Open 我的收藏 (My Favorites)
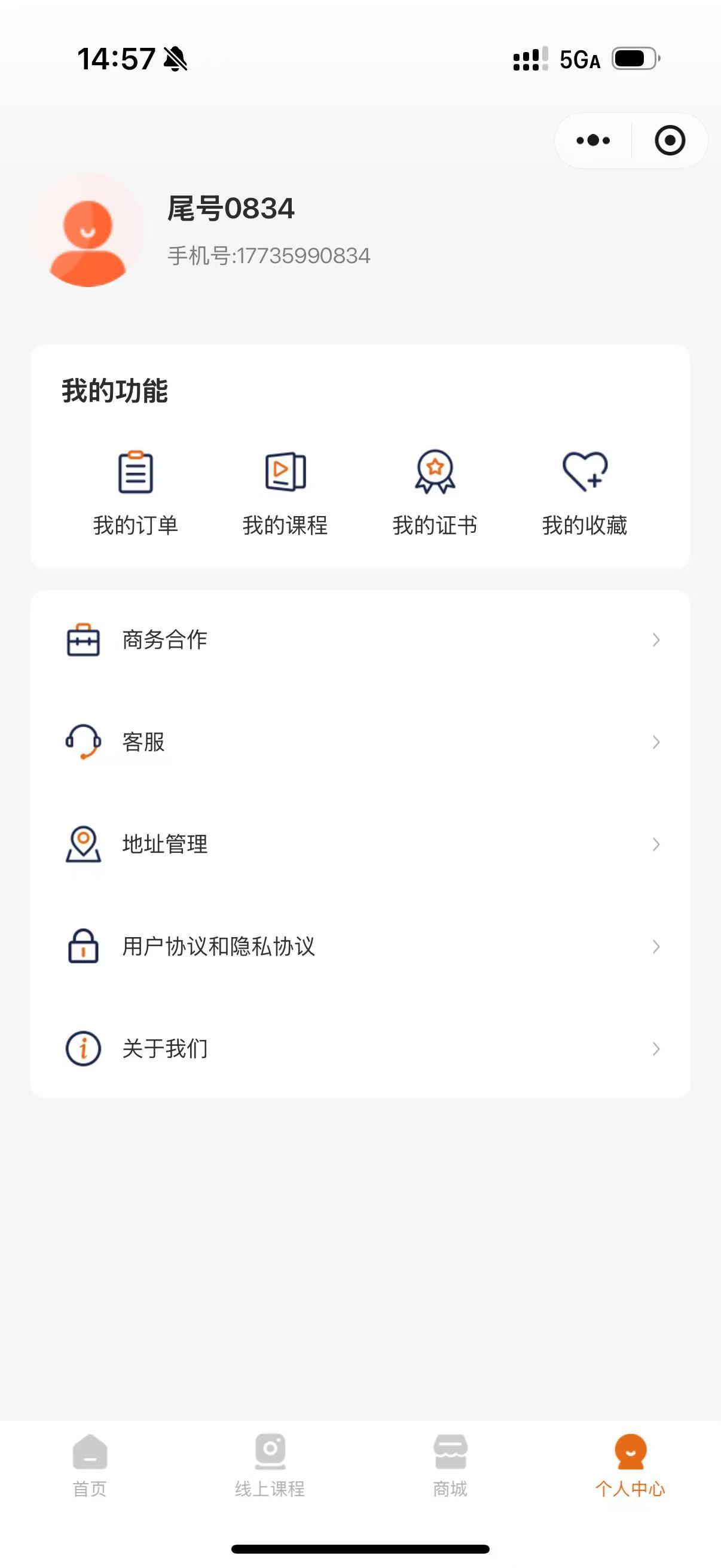The image size is (721, 1568). (584, 493)
